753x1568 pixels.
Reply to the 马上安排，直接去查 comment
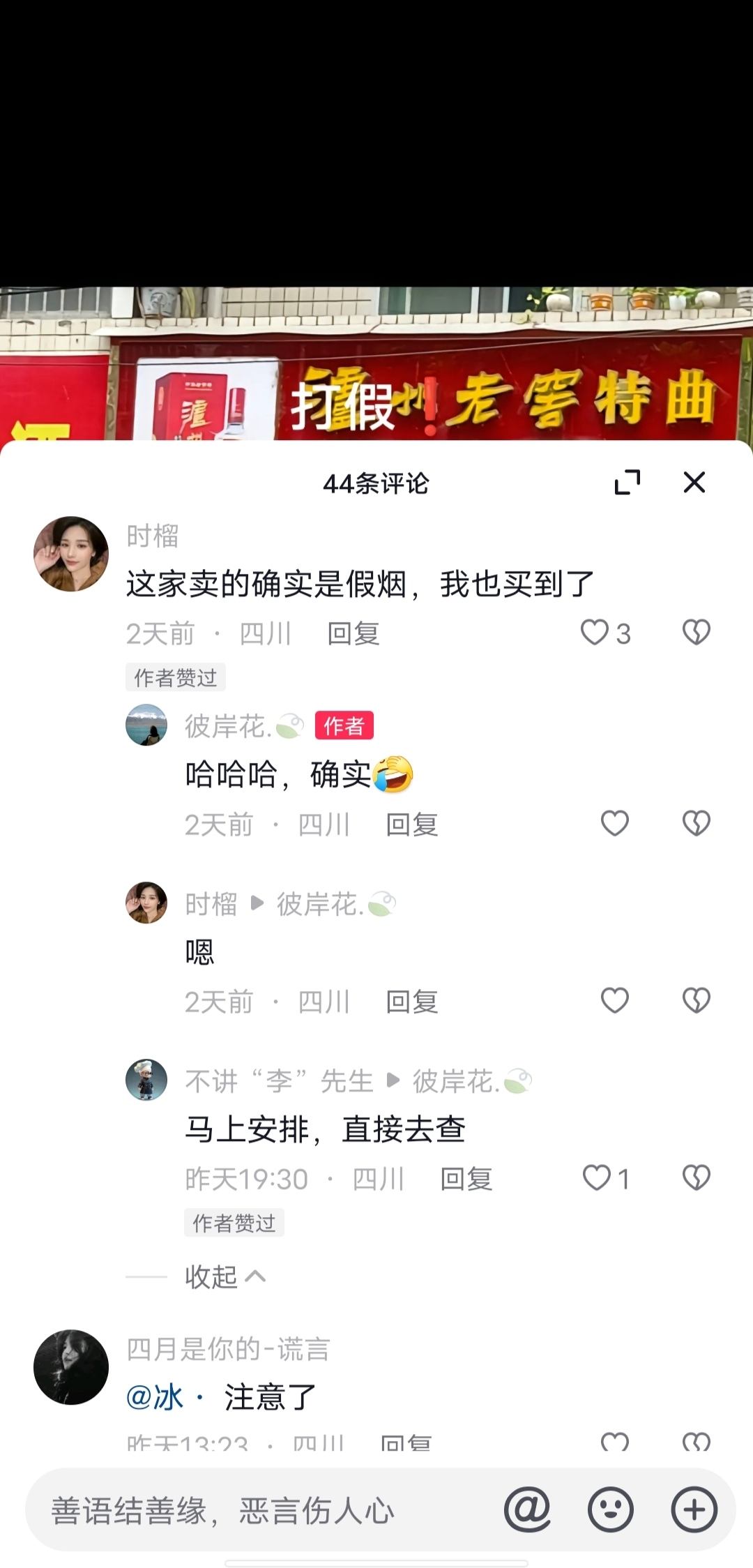[466, 1179]
